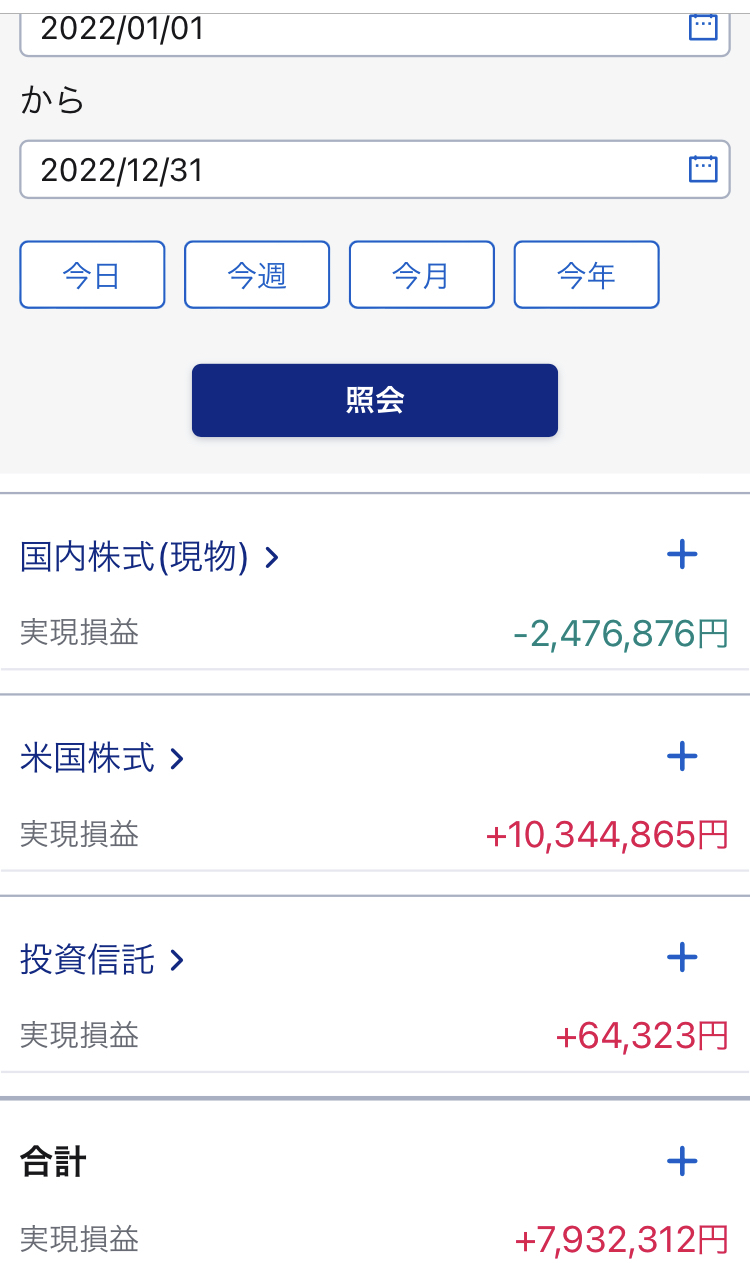
Task: Choose the 今年 period button
Action: [x=587, y=275]
